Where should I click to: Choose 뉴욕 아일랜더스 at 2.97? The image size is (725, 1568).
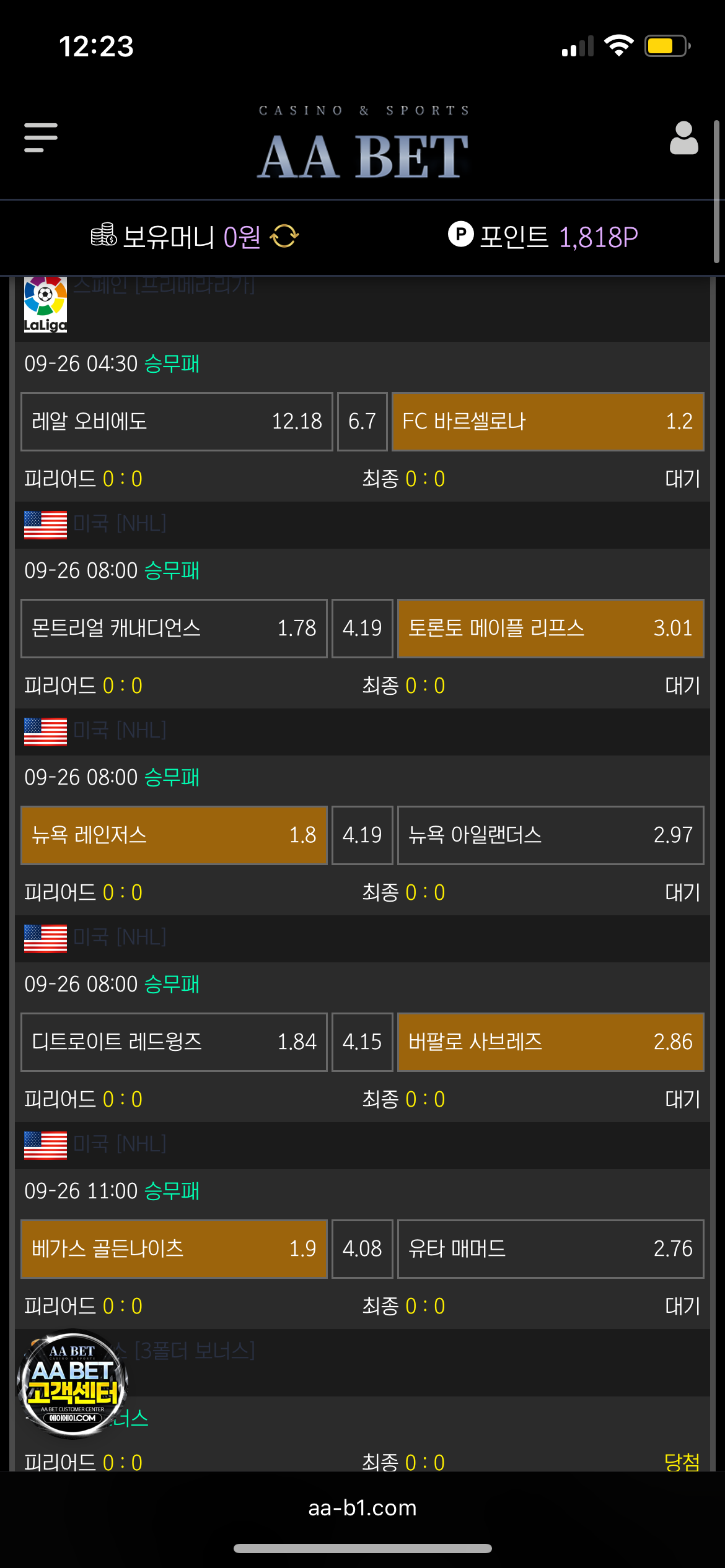coord(550,835)
